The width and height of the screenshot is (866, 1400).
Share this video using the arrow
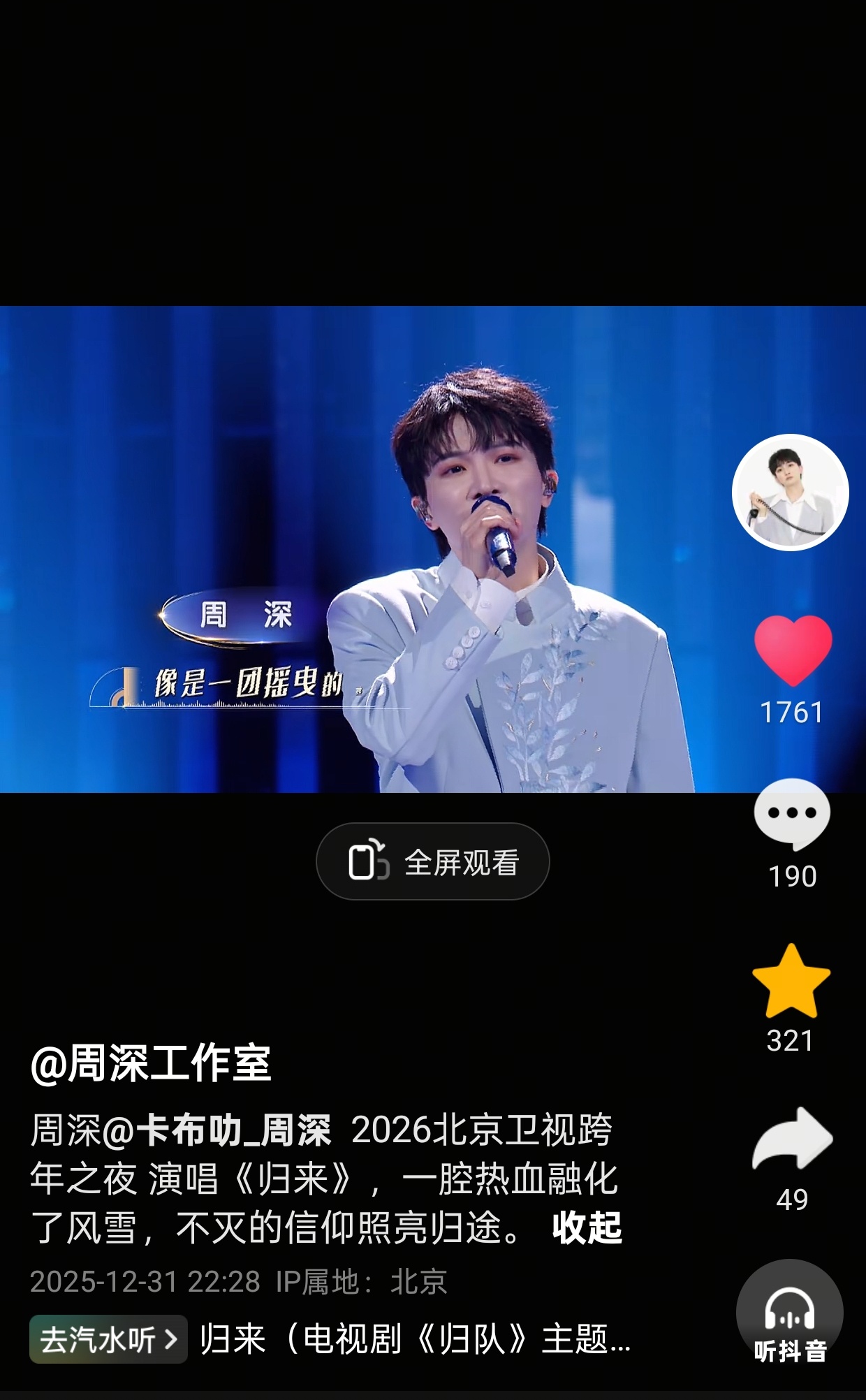point(792,1139)
